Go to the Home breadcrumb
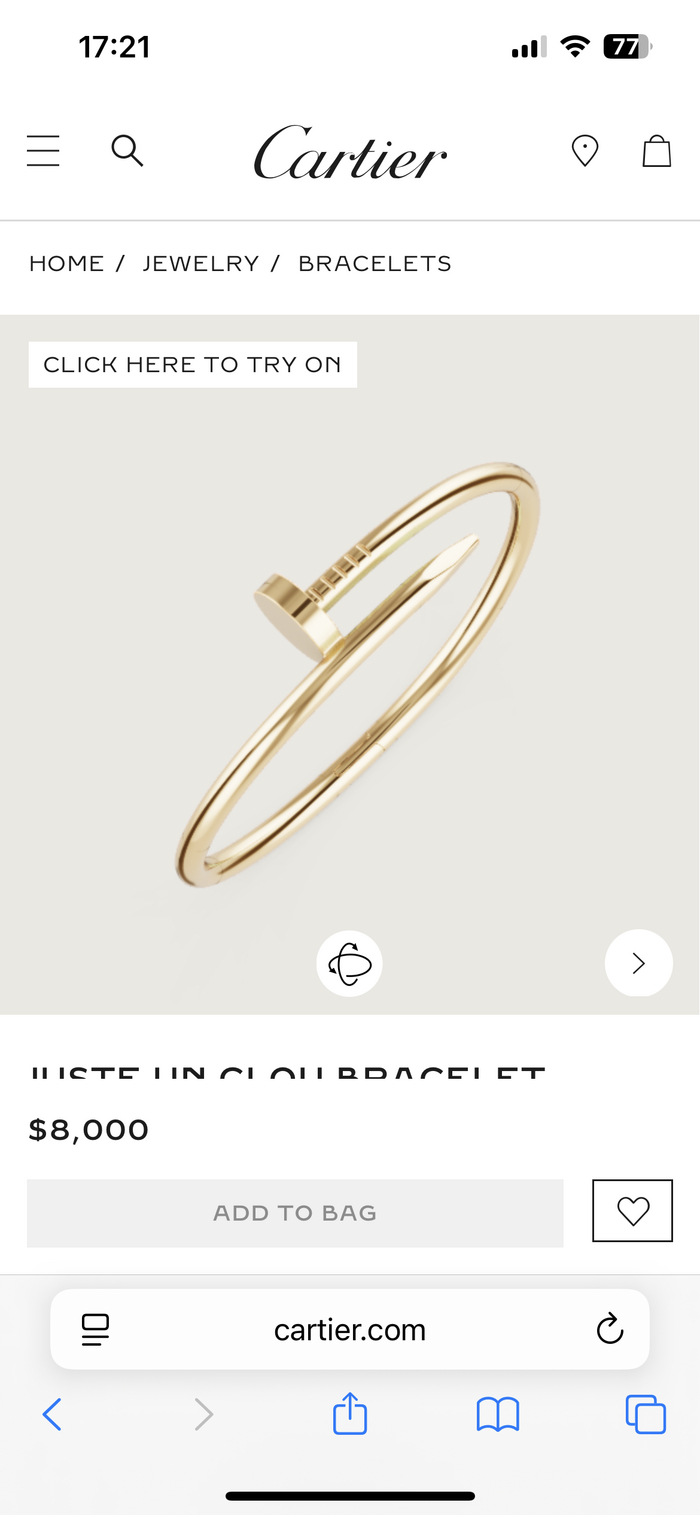This screenshot has height=1515, width=700. [x=66, y=264]
